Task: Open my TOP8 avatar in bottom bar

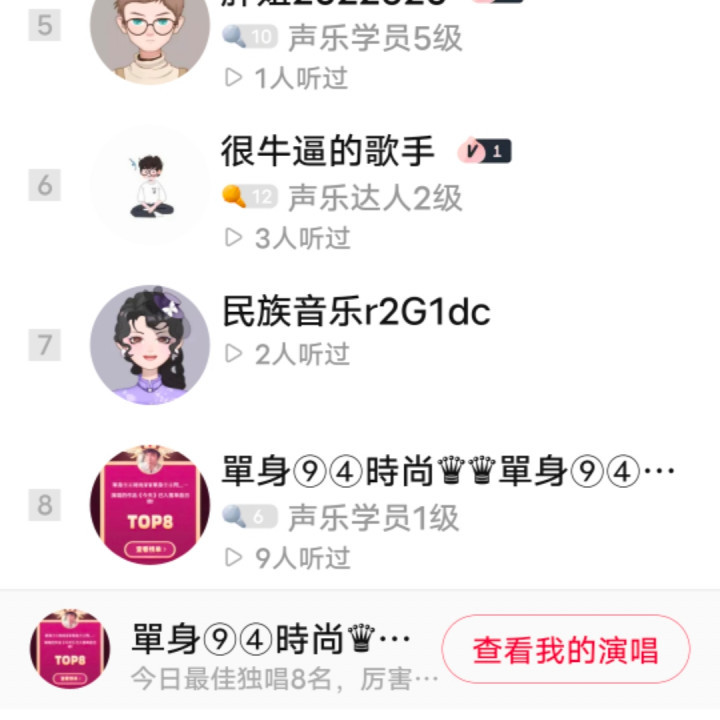Action: (x=70, y=650)
